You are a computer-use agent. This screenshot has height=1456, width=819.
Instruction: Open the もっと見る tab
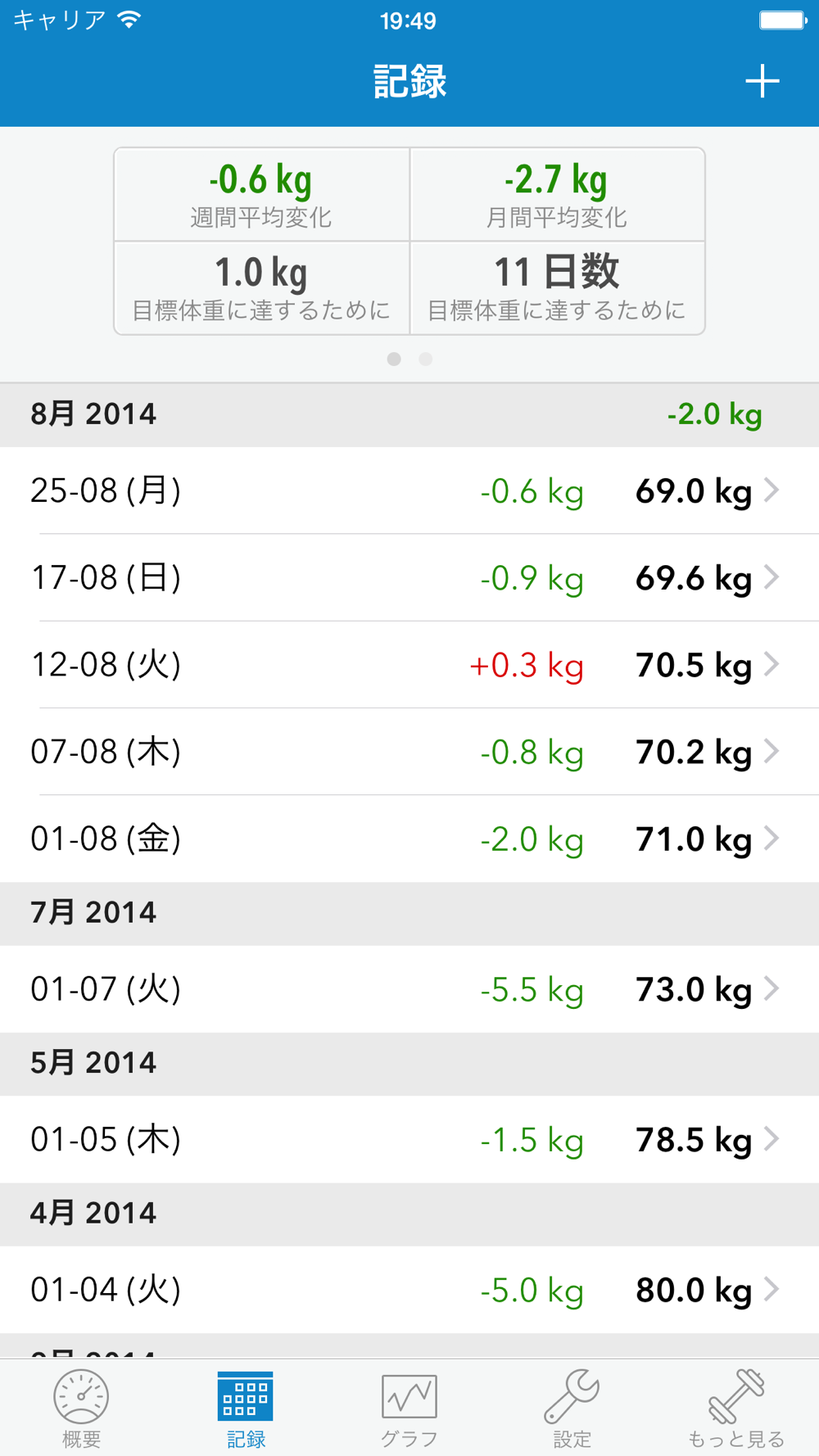pos(735,1407)
